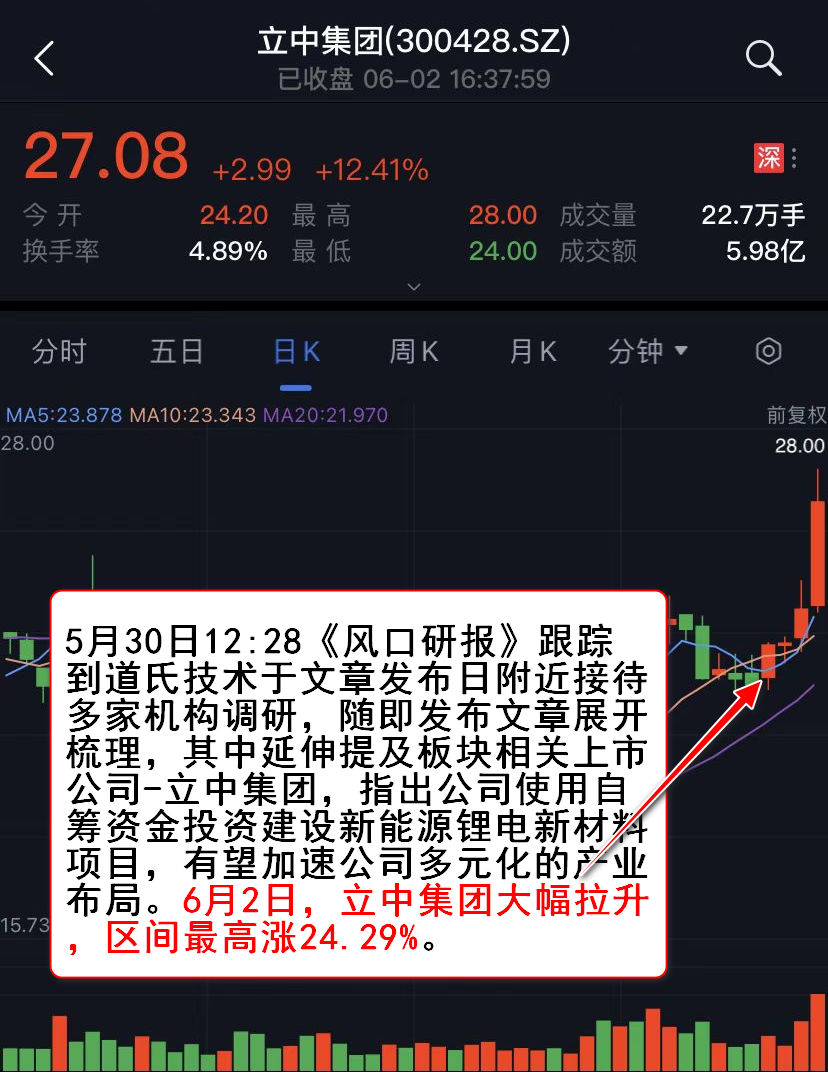Screen dimensions: 828x1072
Task: Change the 前复权 adjustment mode
Action: coord(796,414)
